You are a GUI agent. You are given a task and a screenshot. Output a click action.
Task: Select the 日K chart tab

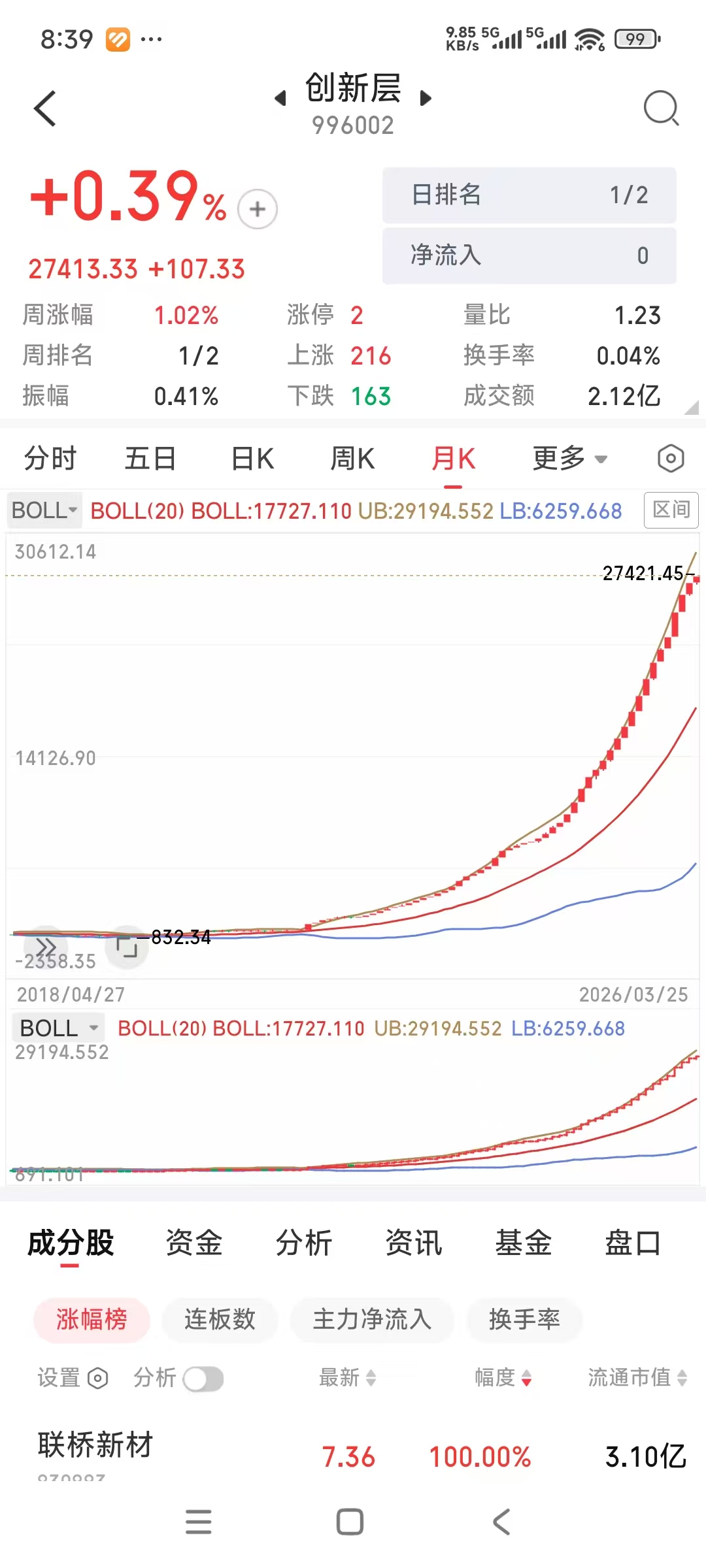click(x=252, y=459)
